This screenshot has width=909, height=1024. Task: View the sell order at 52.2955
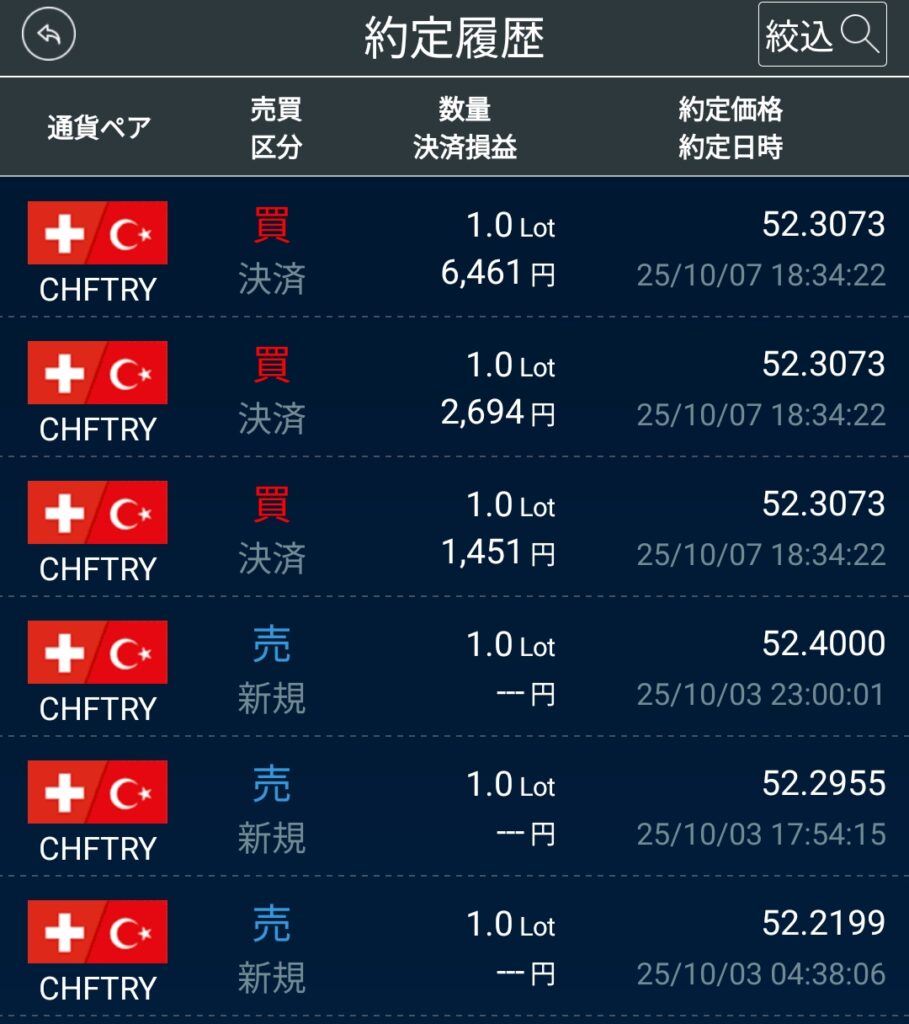point(454,808)
